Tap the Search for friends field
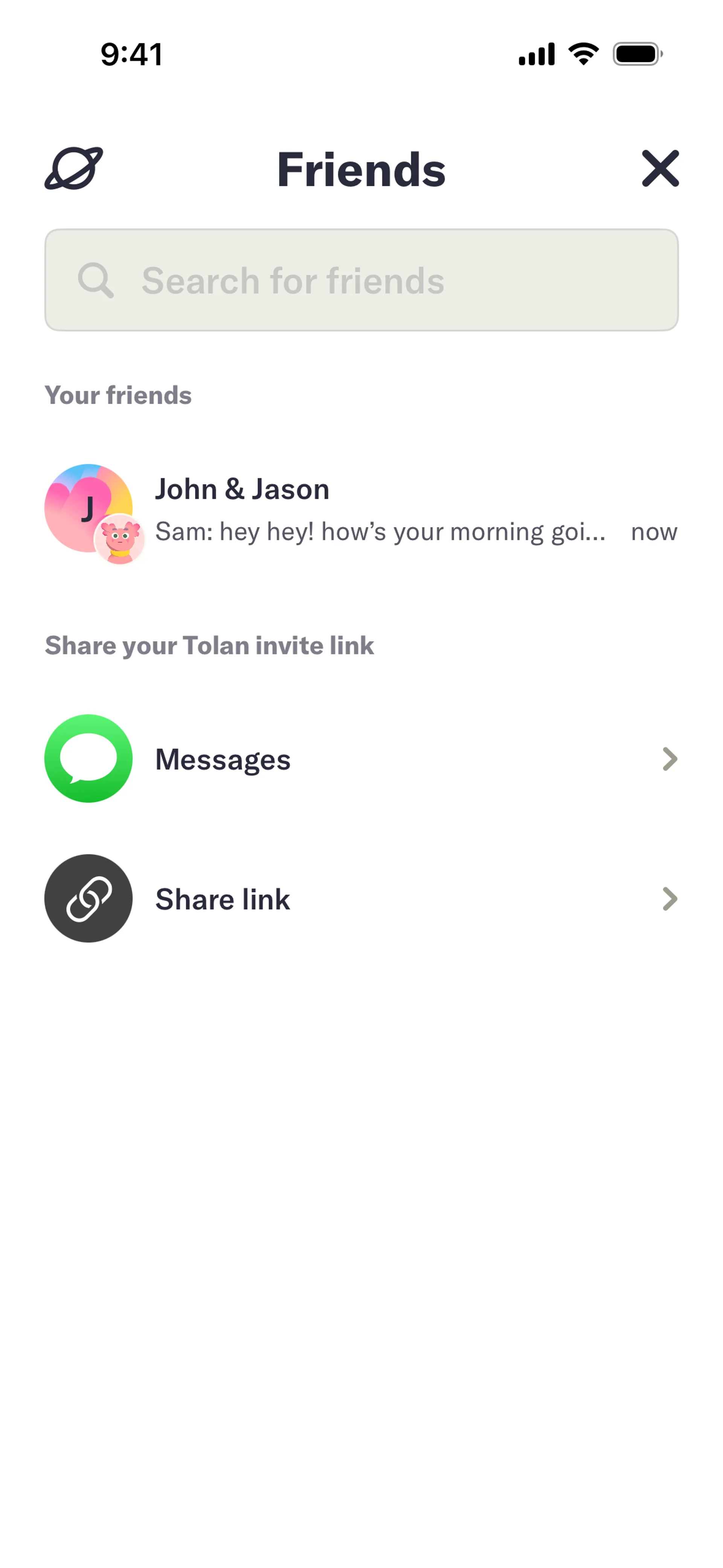Screen dimensions: 723x1568 361,280
